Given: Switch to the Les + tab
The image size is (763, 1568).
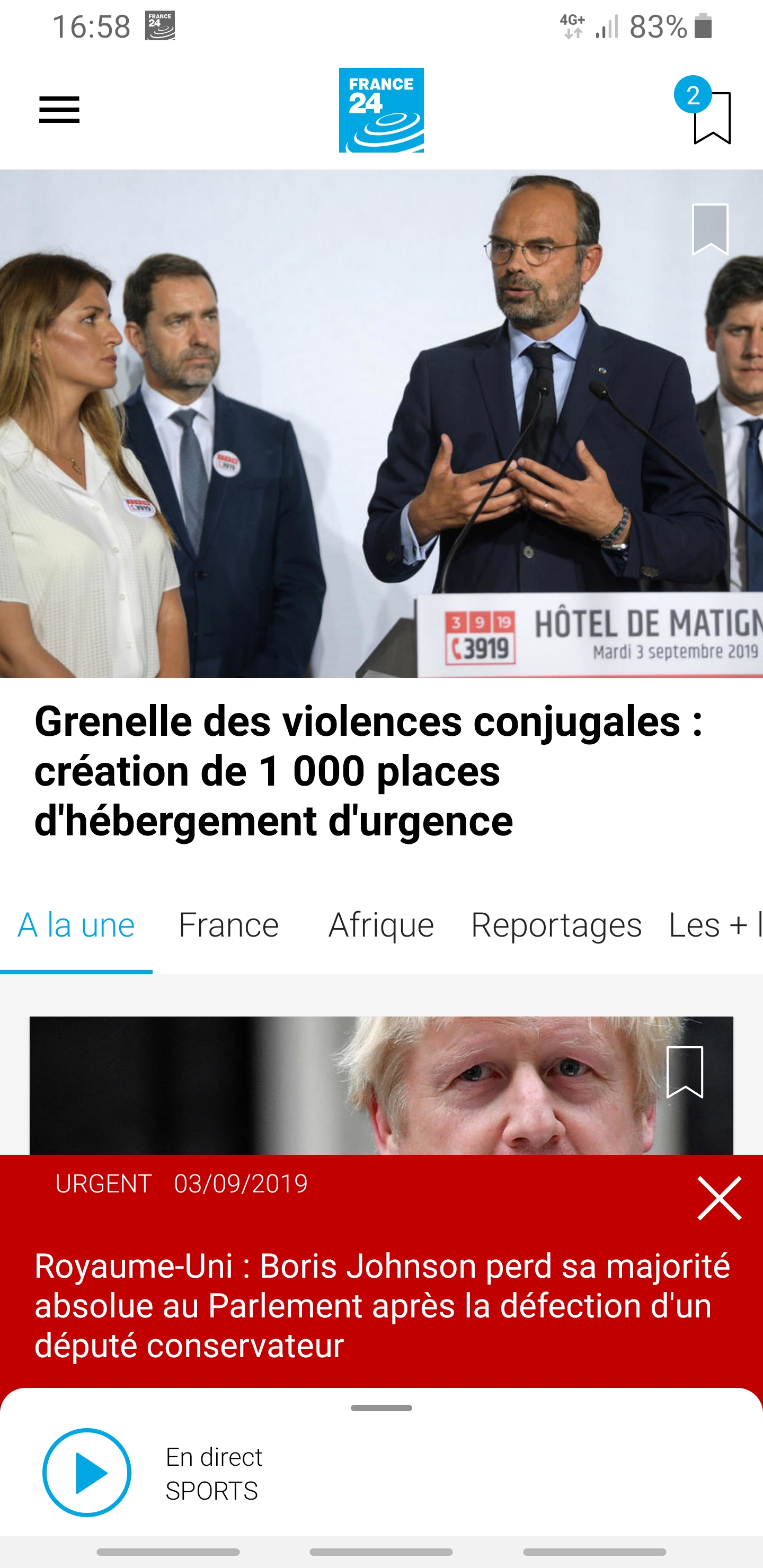Looking at the screenshot, I should [714, 925].
